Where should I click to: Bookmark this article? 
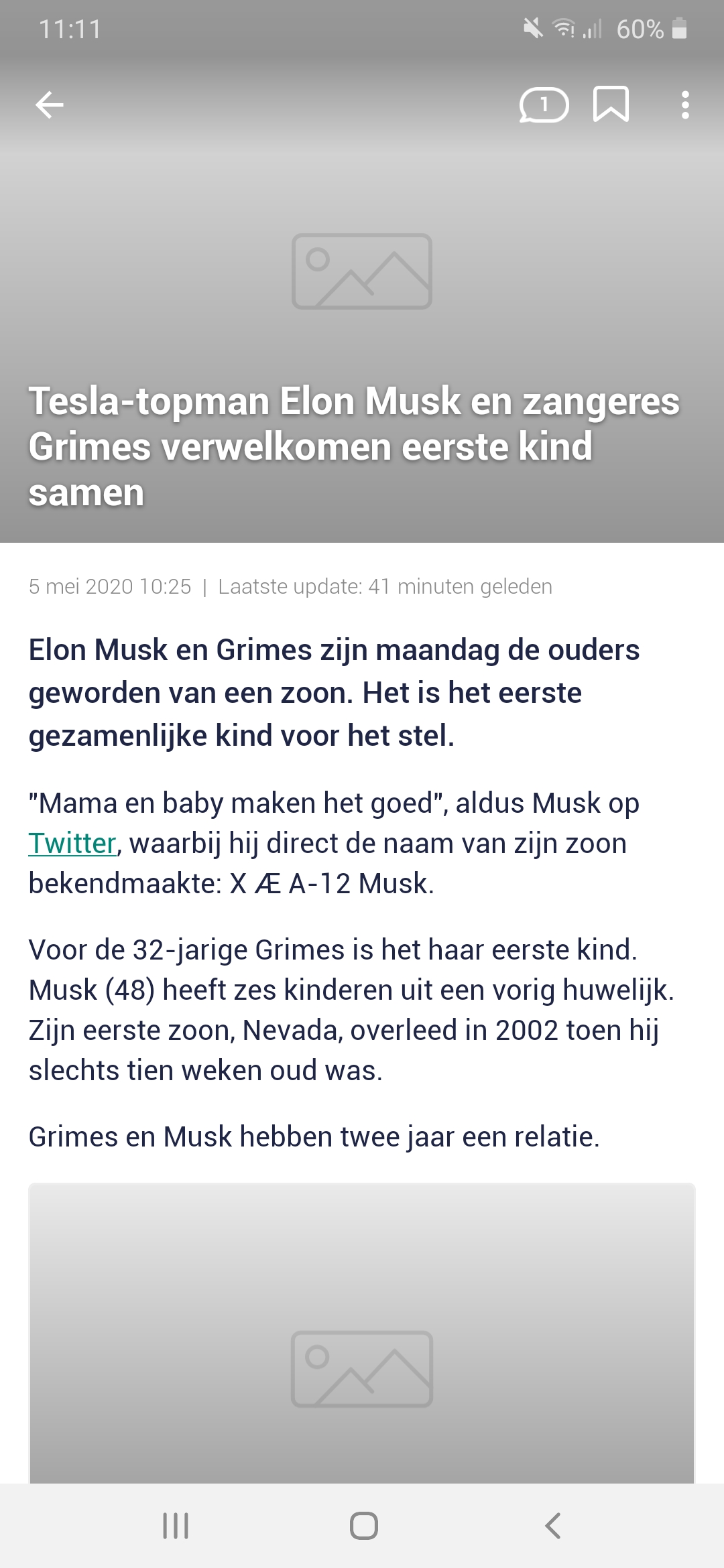tap(611, 105)
